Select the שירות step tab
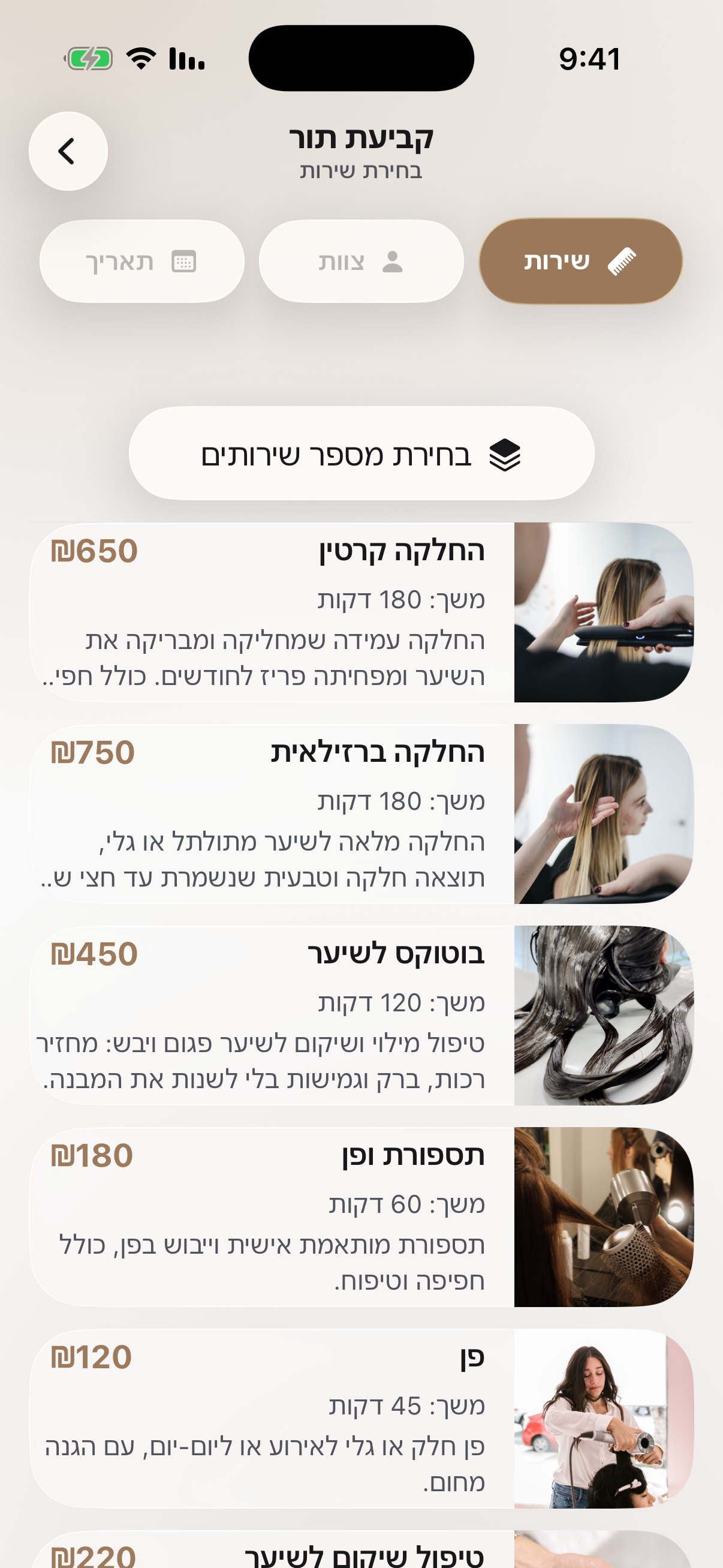 pyautogui.click(x=580, y=261)
